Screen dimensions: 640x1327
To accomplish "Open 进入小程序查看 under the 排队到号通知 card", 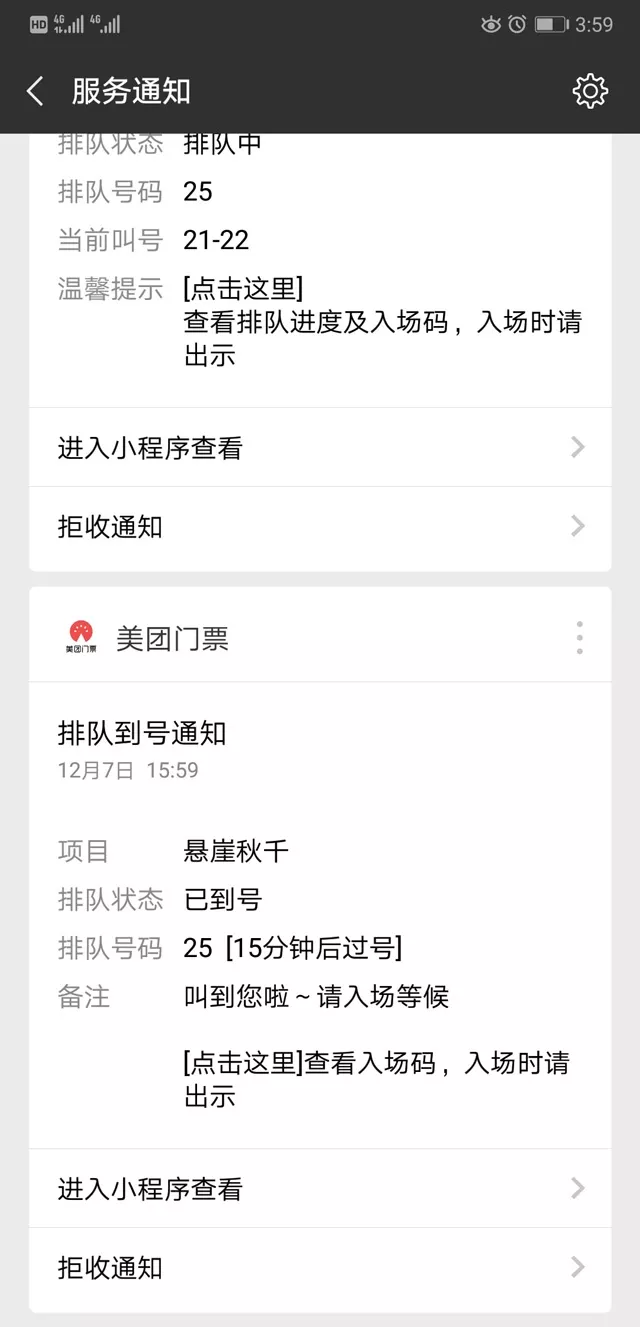I will point(320,1189).
